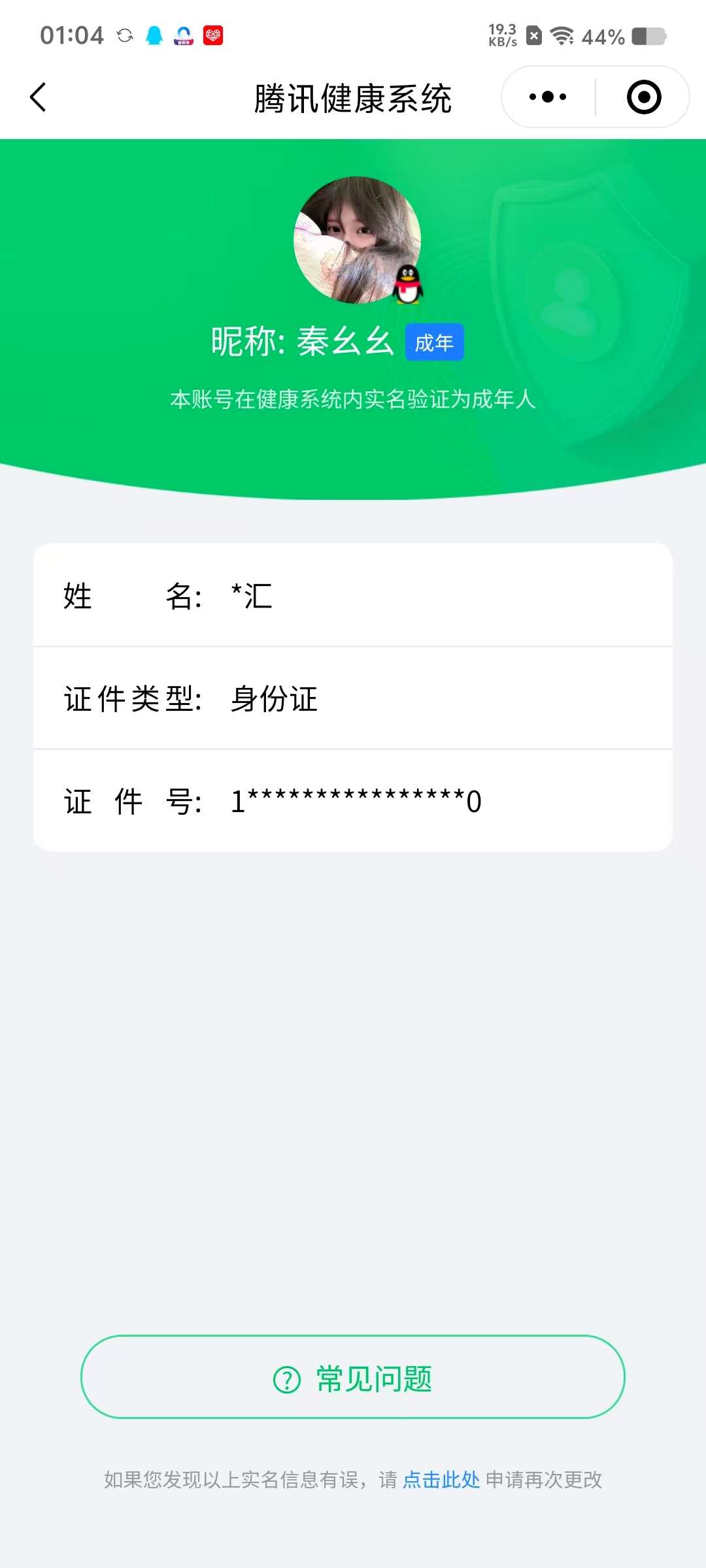Tap the circular close mini-program control
The height and width of the screenshot is (1568, 706).
coord(643,96)
